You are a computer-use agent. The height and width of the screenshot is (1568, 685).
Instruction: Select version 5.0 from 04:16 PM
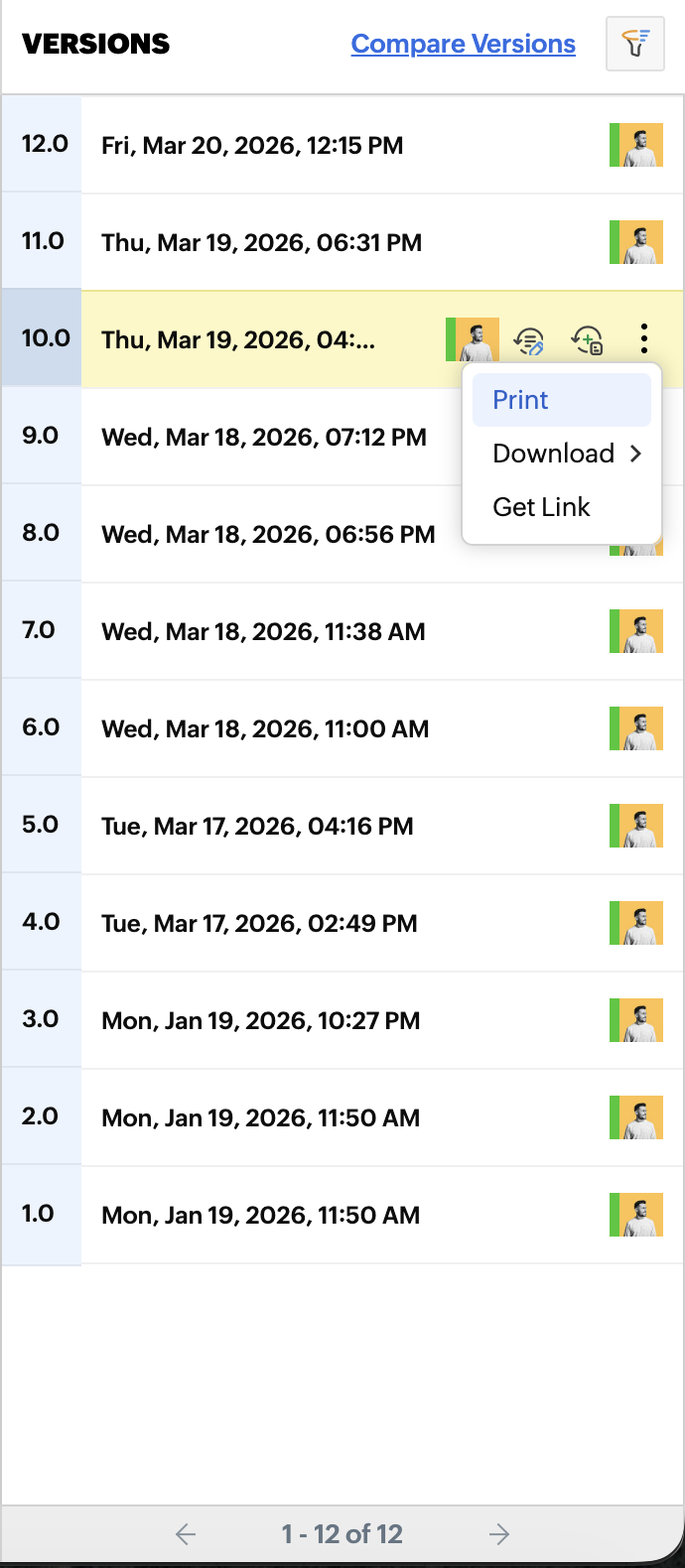coord(257,827)
